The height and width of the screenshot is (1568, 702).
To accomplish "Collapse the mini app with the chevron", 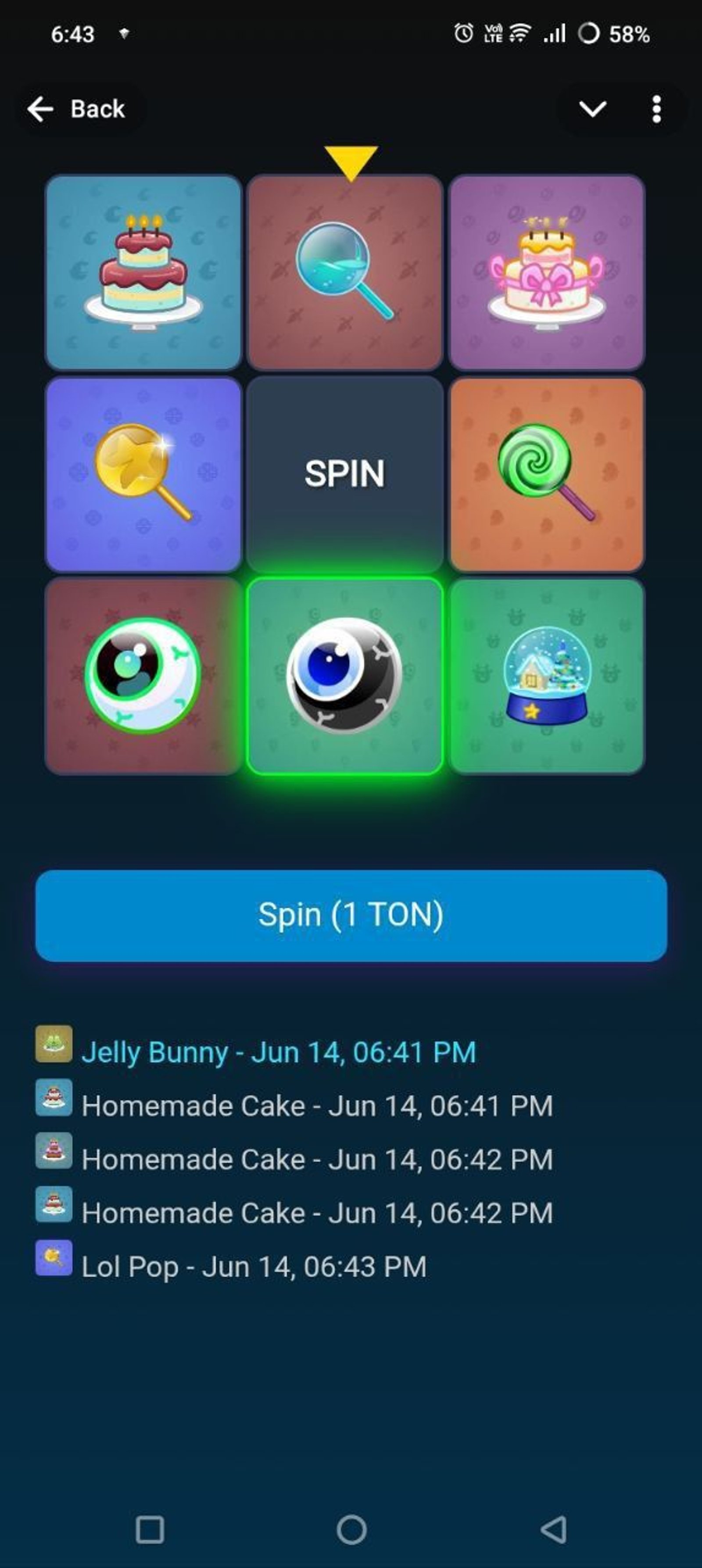I will click(592, 109).
